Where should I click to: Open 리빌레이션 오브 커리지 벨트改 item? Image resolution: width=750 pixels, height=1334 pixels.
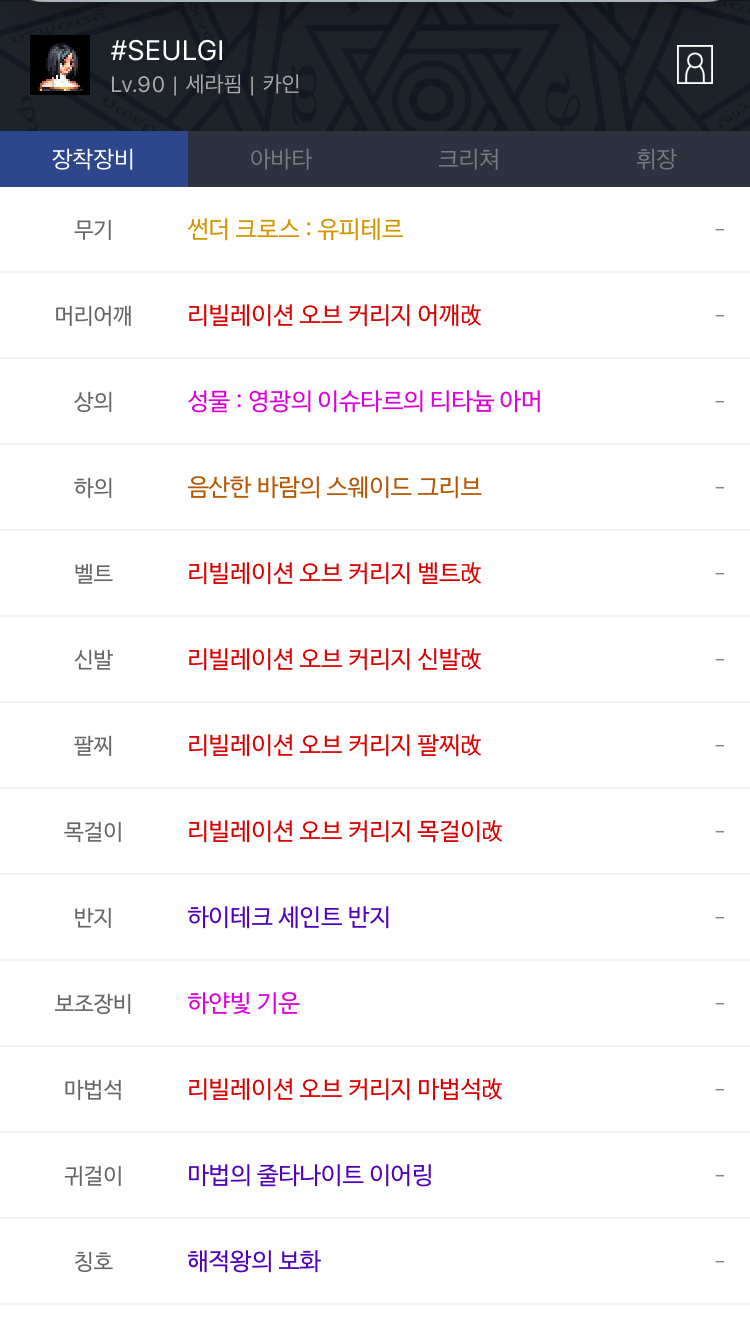click(x=334, y=573)
